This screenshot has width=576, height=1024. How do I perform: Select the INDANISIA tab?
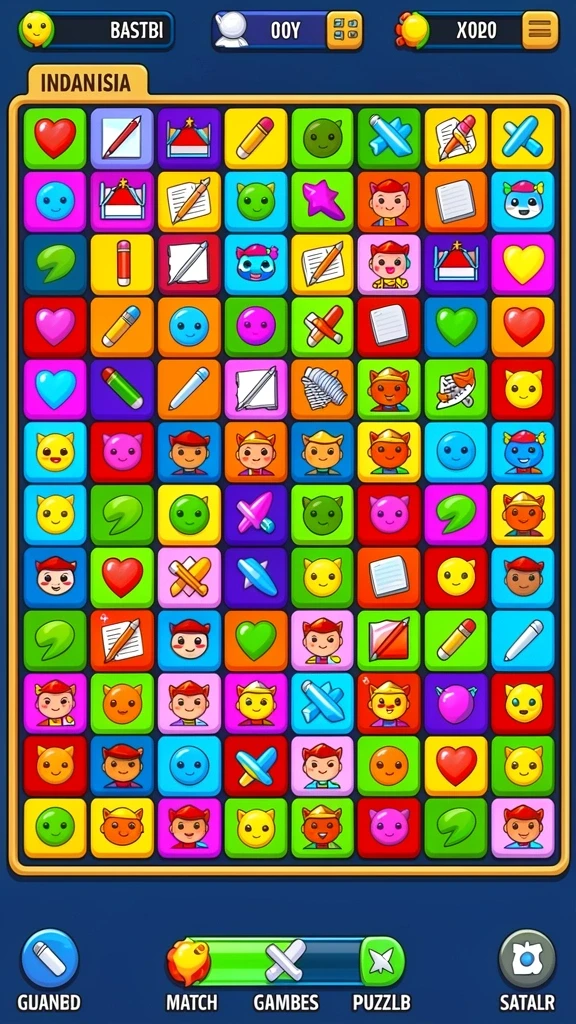pyautogui.click(x=86, y=84)
